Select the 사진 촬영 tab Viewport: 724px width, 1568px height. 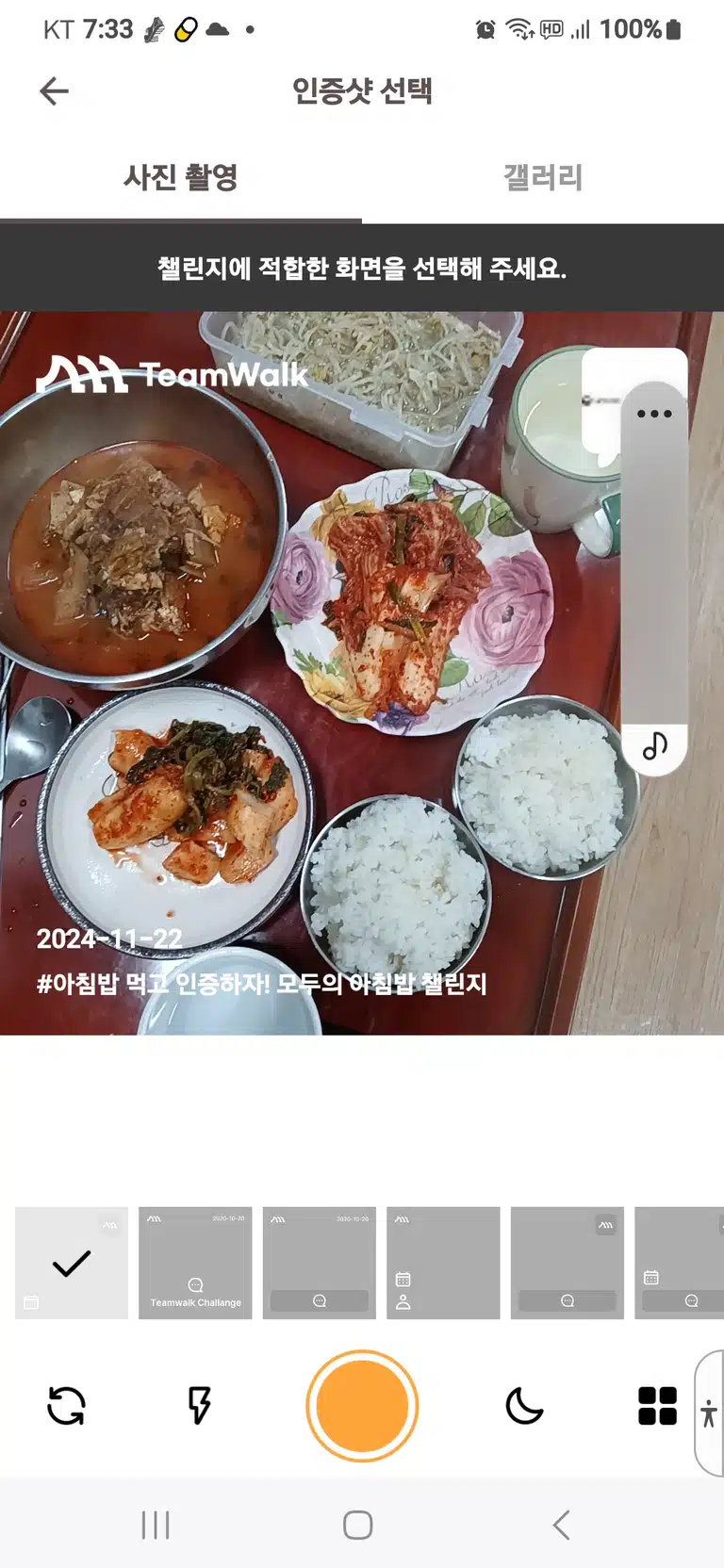(x=181, y=177)
